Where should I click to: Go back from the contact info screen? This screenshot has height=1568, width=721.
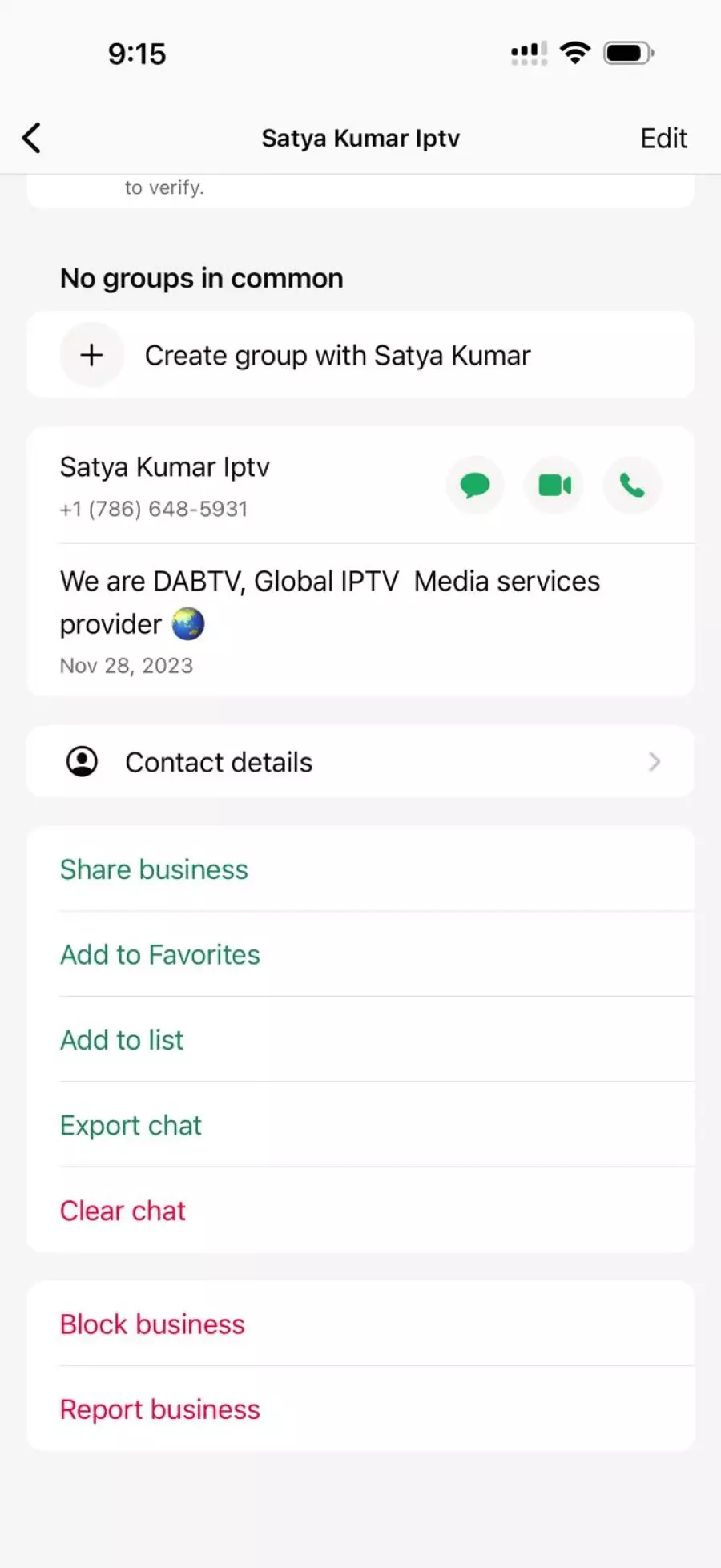(x=32, y=138)
